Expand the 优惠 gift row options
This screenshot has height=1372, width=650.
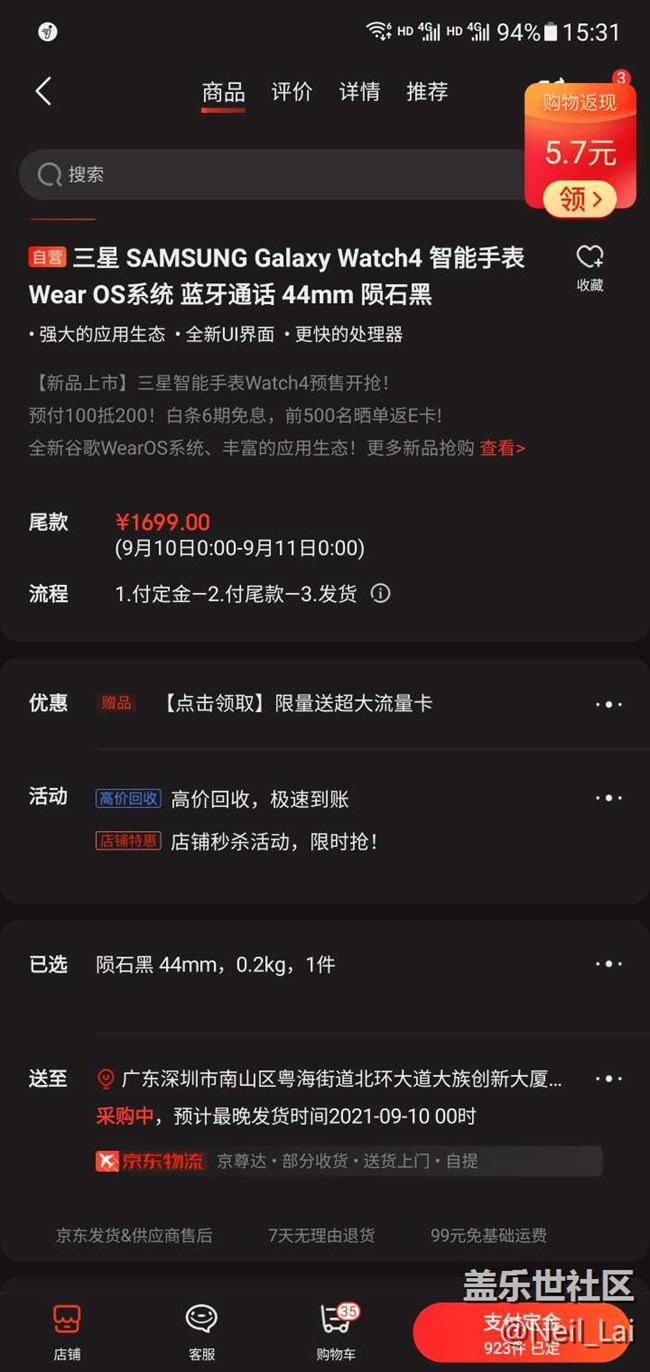608,704
